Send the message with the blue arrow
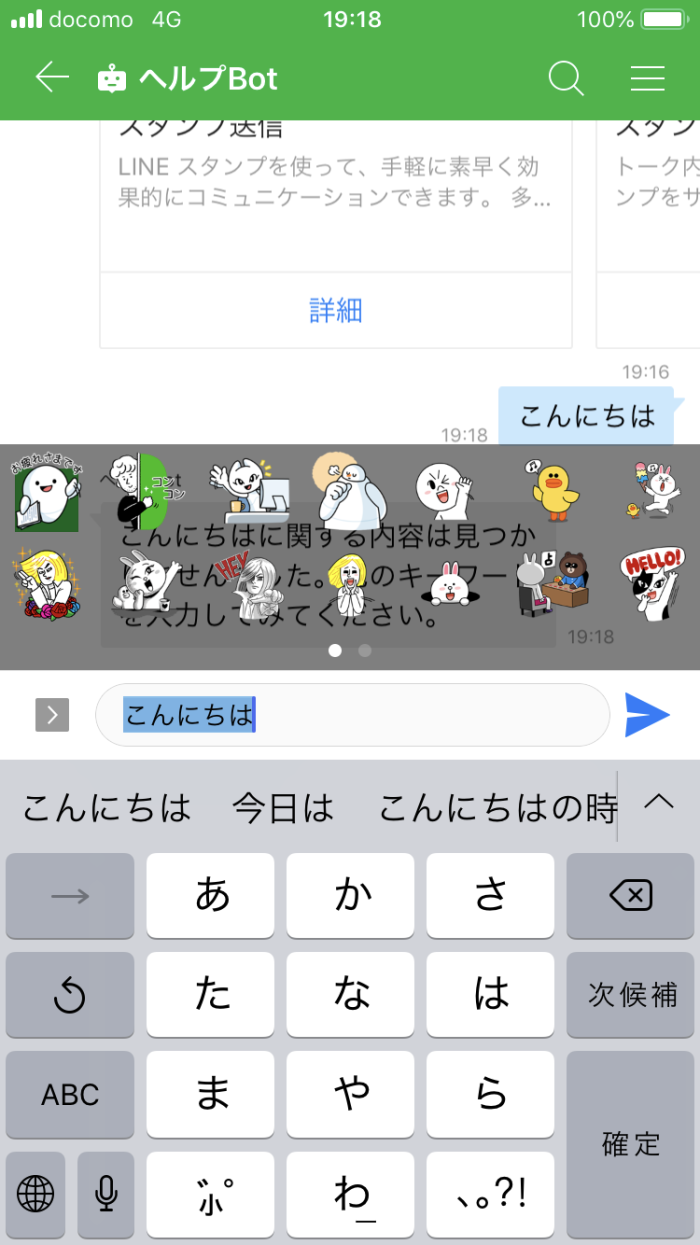Image resolution: width=700 pixels, height=1245 pixels. pyautogui.click(x=646, y=714)
